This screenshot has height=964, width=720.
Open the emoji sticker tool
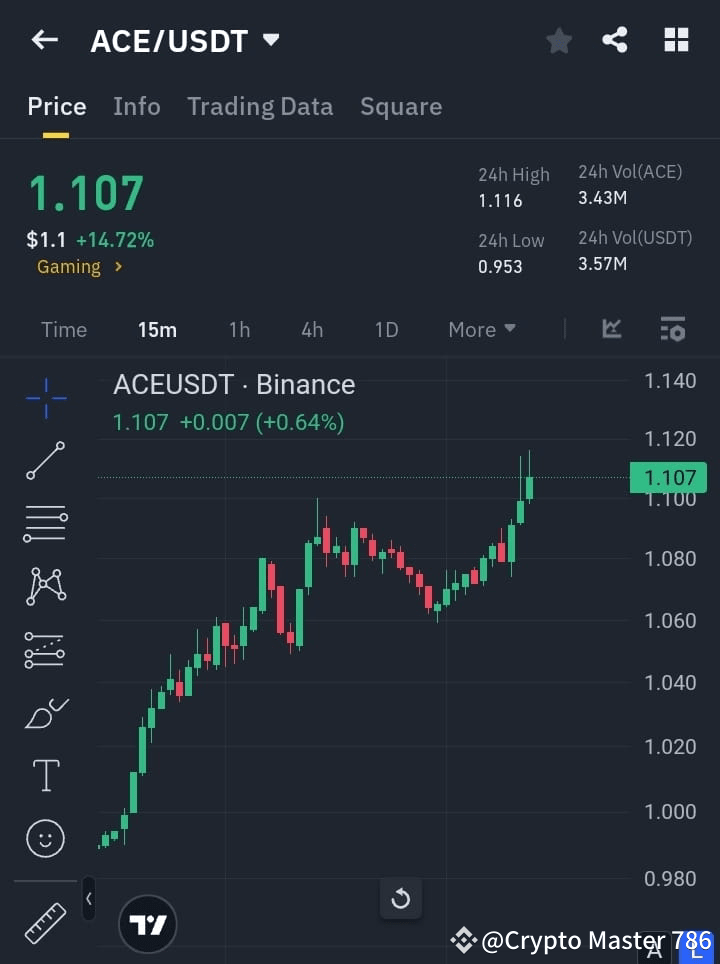(45, 838)
